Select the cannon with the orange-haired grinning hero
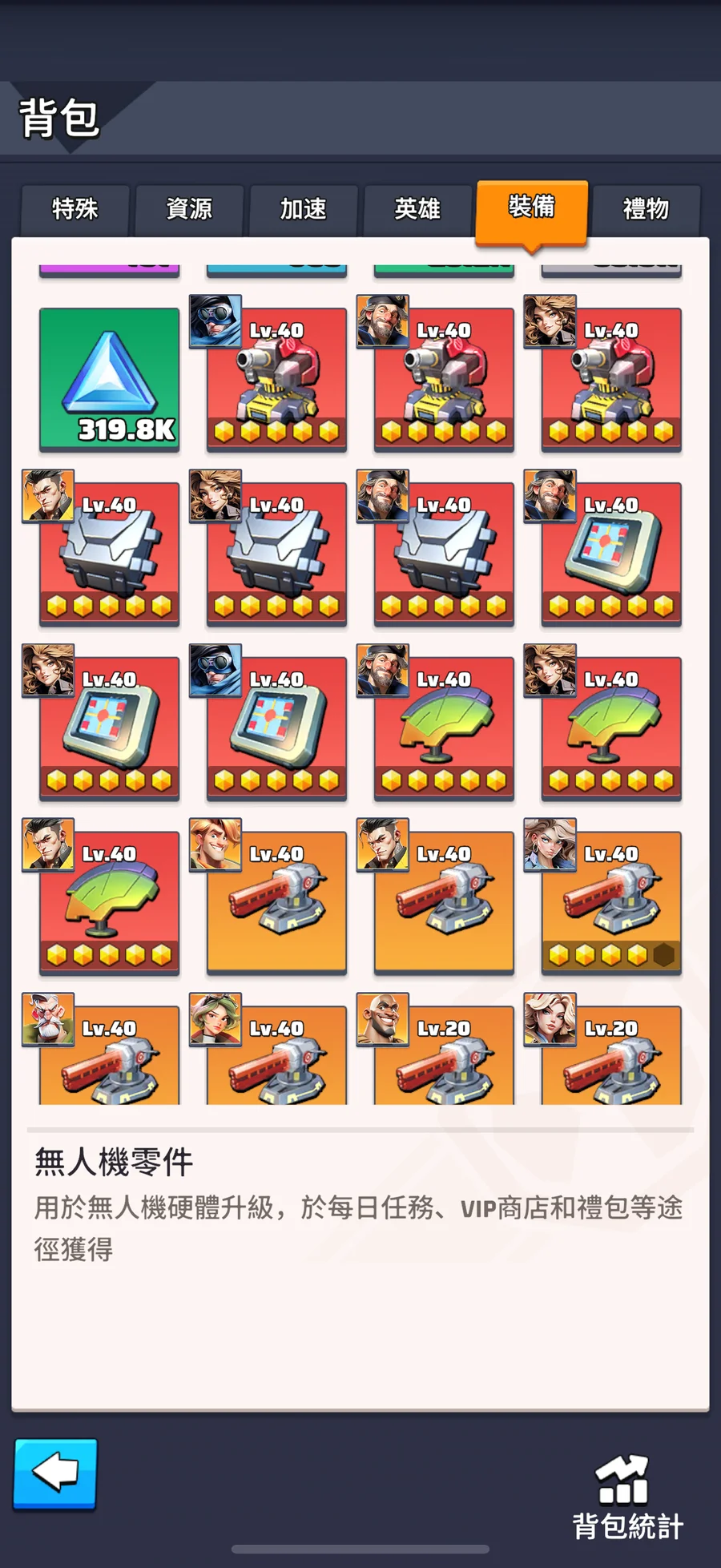 point(277,902)
